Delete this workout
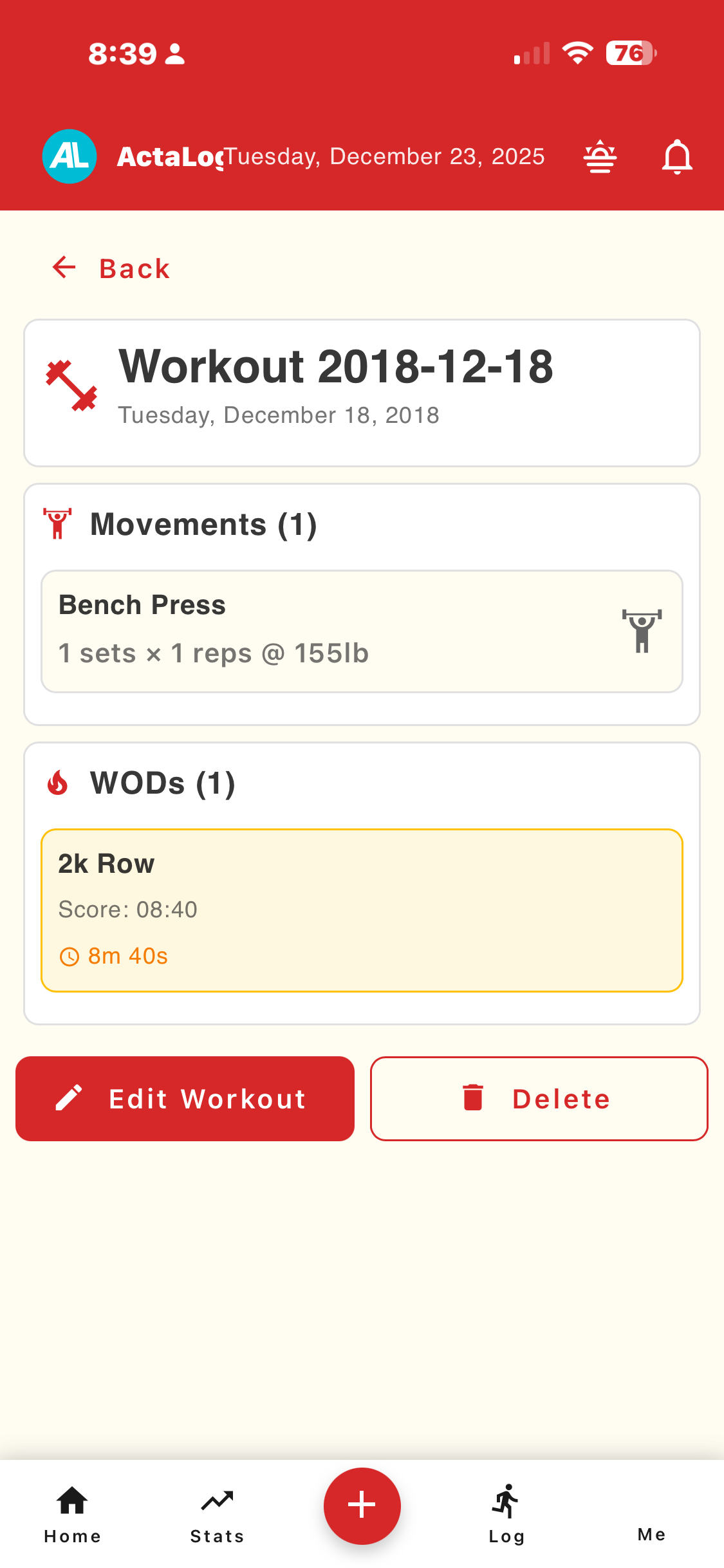The width and height of the screenshot is (724, 1568). (539, 1098)
